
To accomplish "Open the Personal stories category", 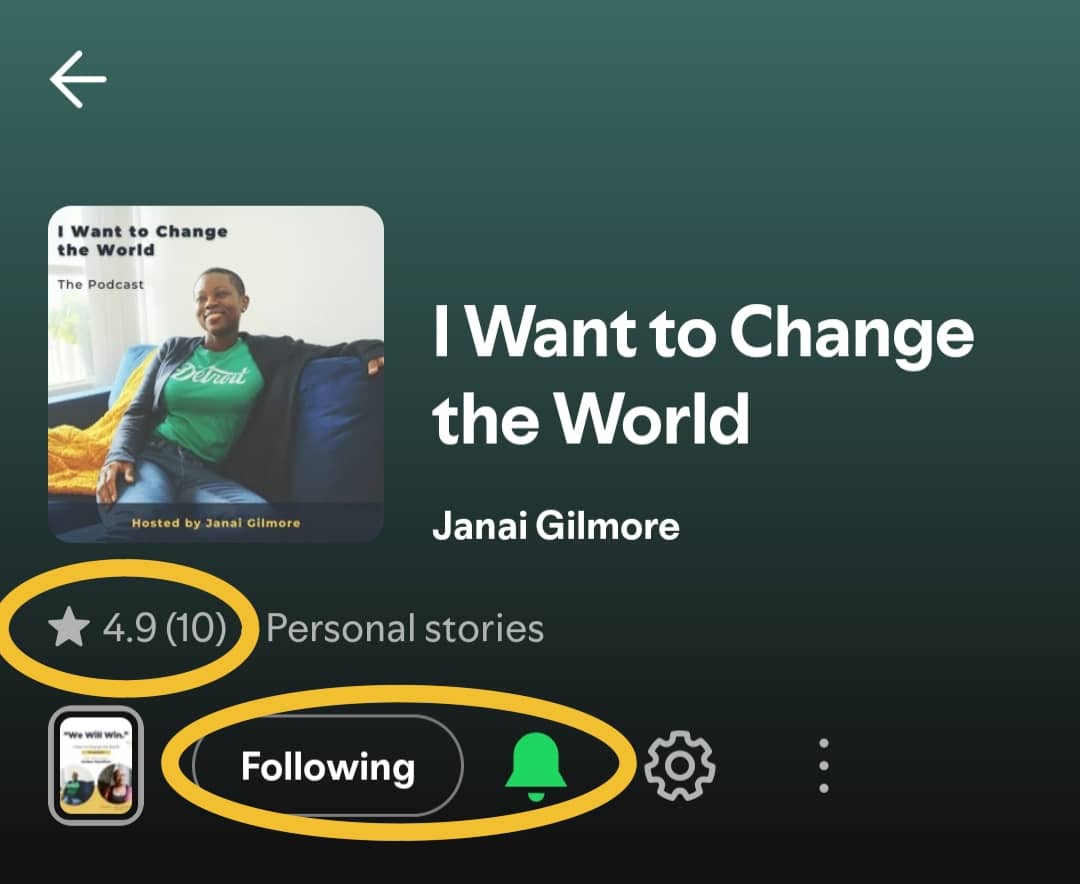I will click(405, 629).
